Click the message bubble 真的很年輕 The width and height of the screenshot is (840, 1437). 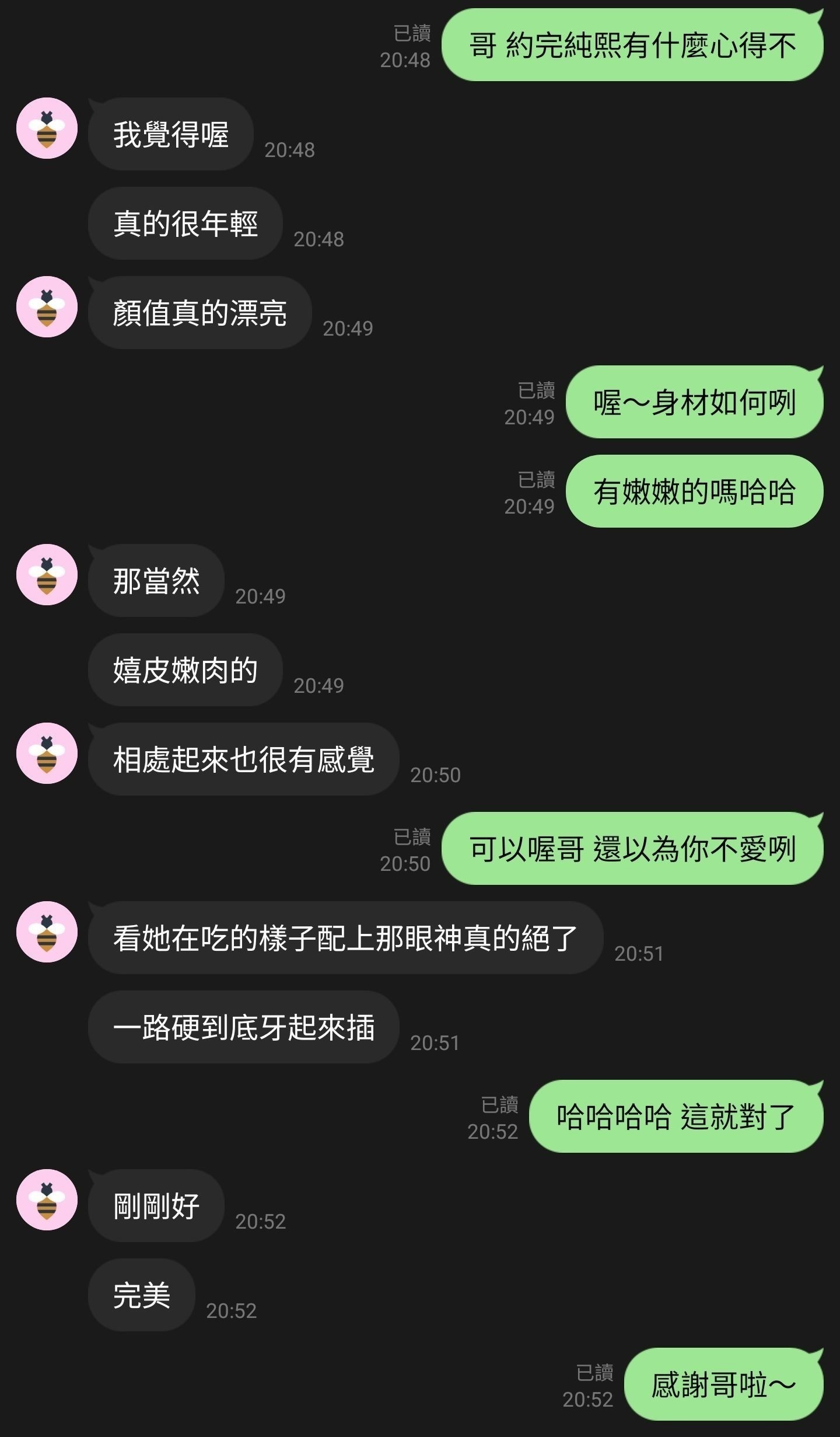184,224
